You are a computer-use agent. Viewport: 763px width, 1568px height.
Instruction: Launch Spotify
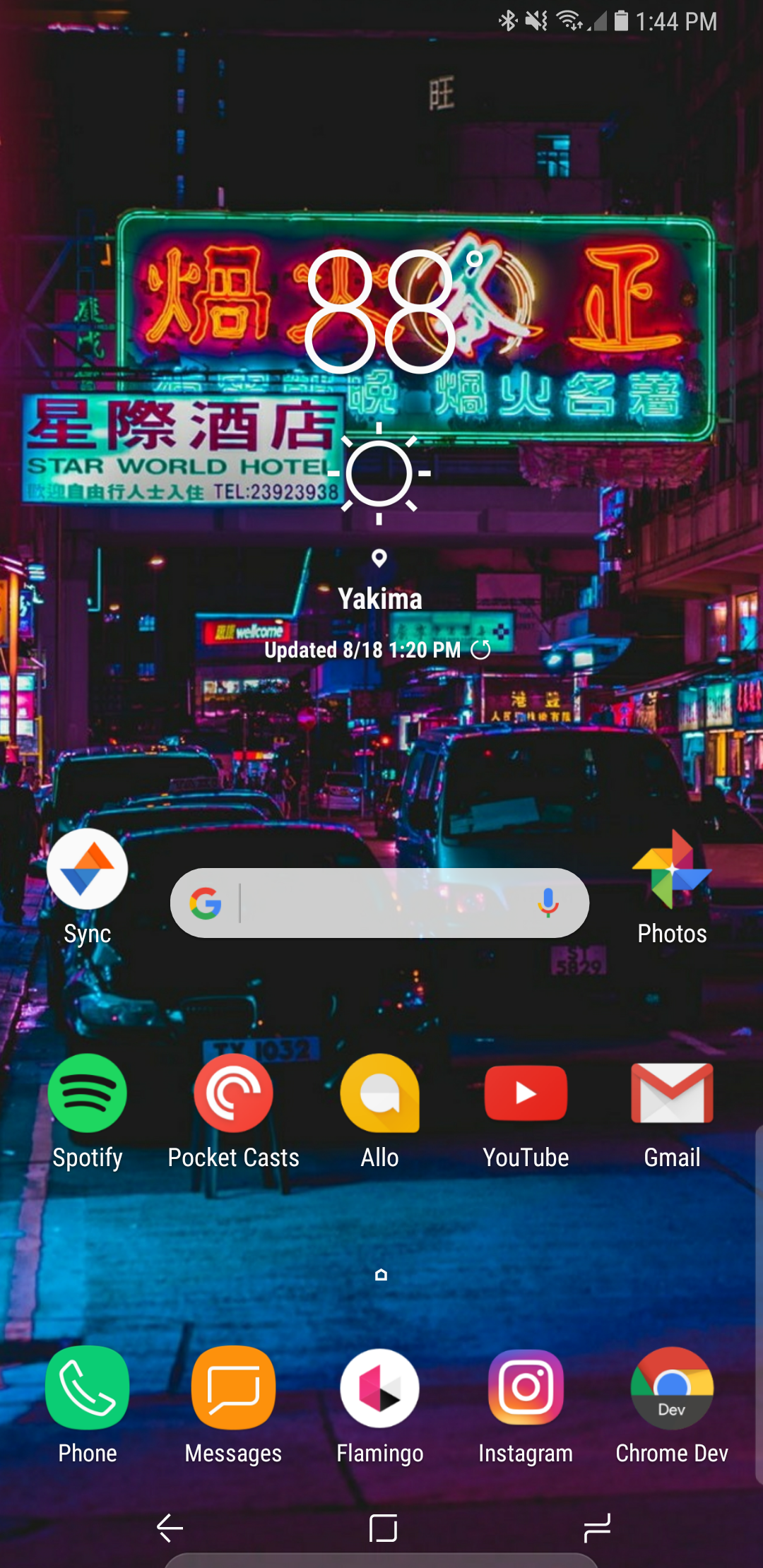tap(87, 1093)
